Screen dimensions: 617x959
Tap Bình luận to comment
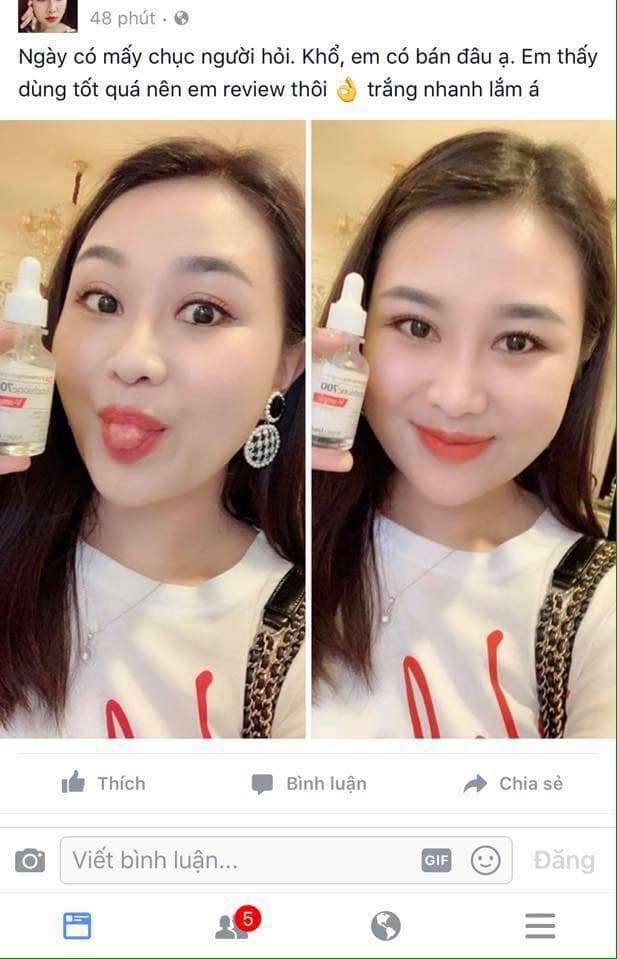click(309, 784)
